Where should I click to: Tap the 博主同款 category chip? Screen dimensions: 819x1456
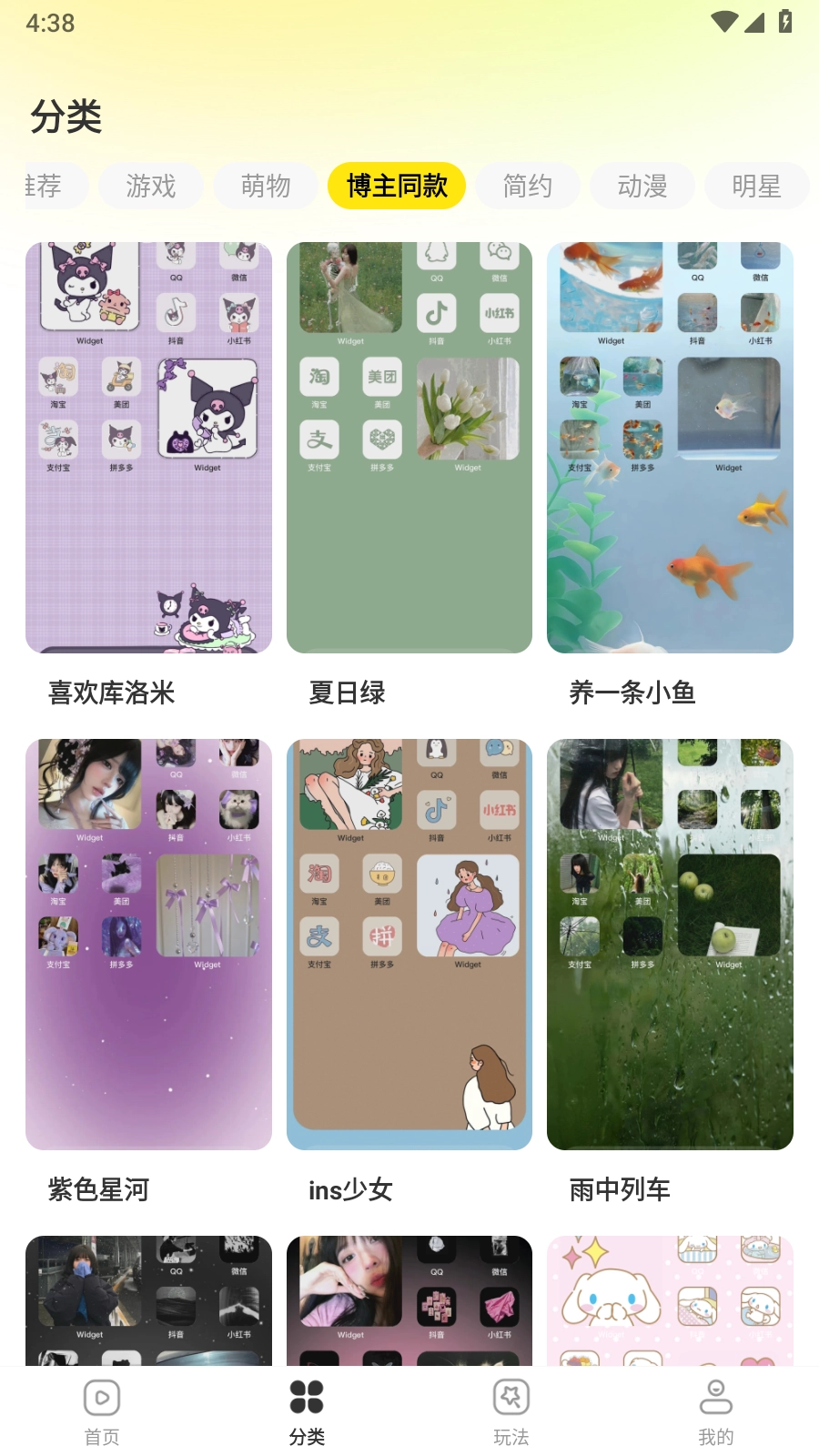pos(397,186)
